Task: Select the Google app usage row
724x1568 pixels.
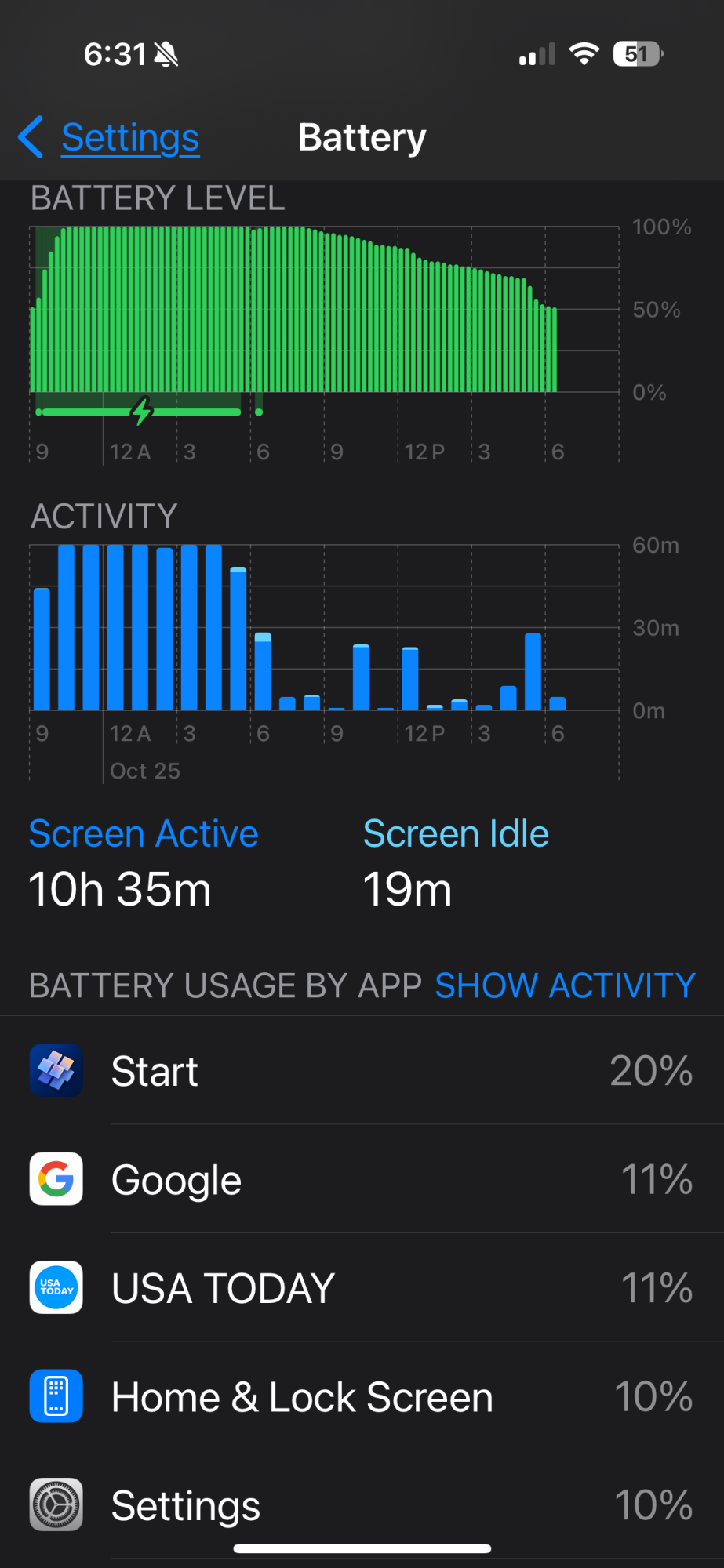Action: (x=362, y=1179)
